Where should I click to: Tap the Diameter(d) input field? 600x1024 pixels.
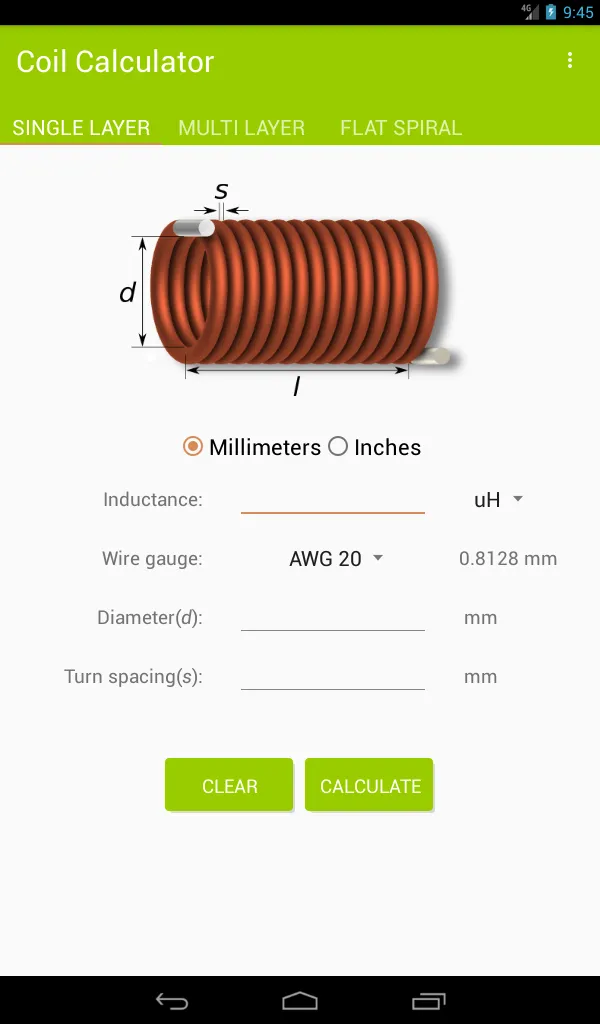click(x=333, y=617)
